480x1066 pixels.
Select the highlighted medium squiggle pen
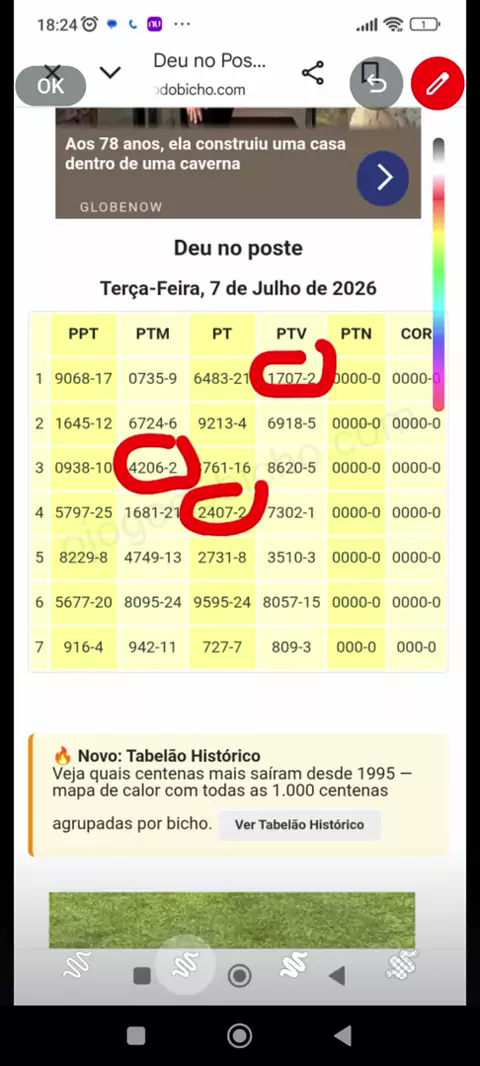[185, 963]
